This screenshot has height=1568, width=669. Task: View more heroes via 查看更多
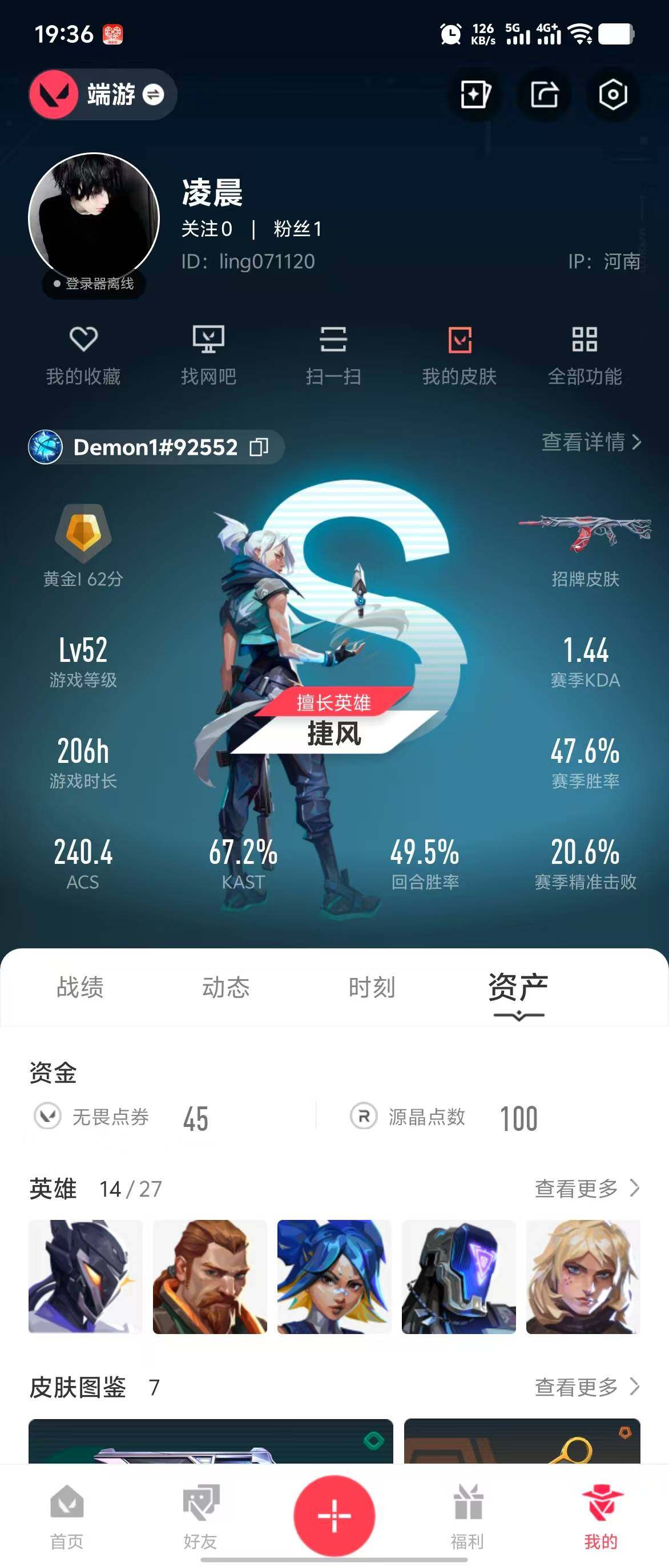click(587, 1187)
